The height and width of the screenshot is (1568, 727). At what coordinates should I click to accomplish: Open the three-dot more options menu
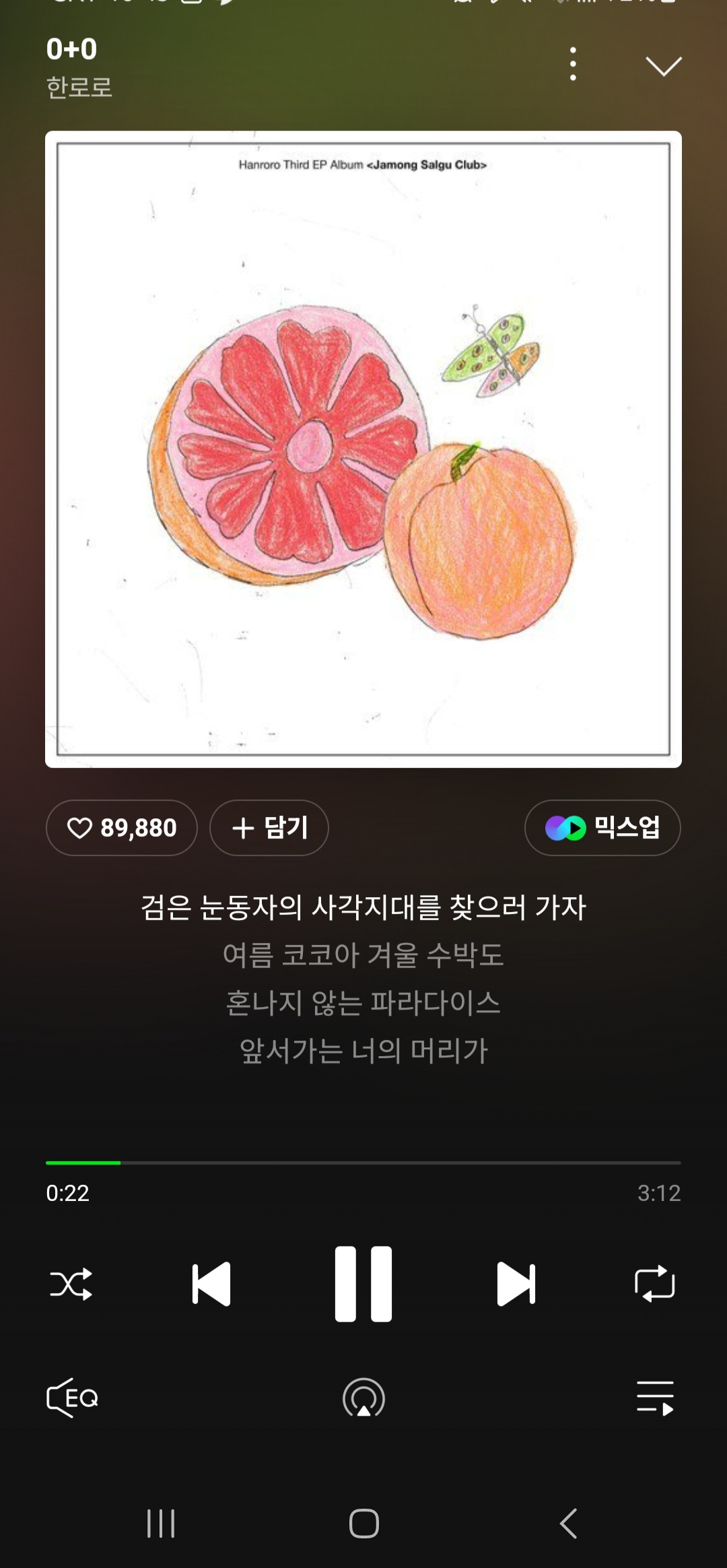point(573,65)
